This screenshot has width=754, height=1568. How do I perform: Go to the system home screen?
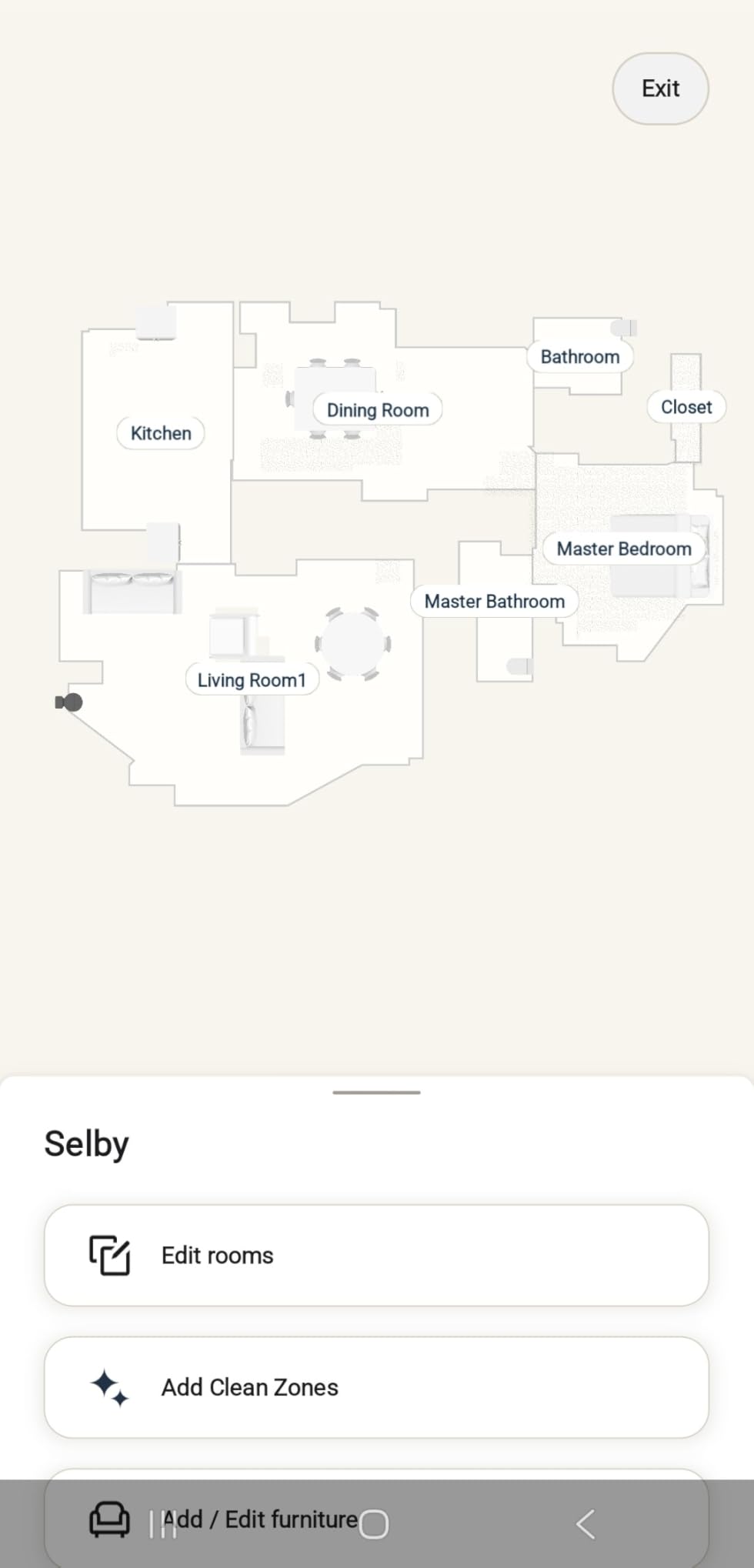pos(374,1524)
